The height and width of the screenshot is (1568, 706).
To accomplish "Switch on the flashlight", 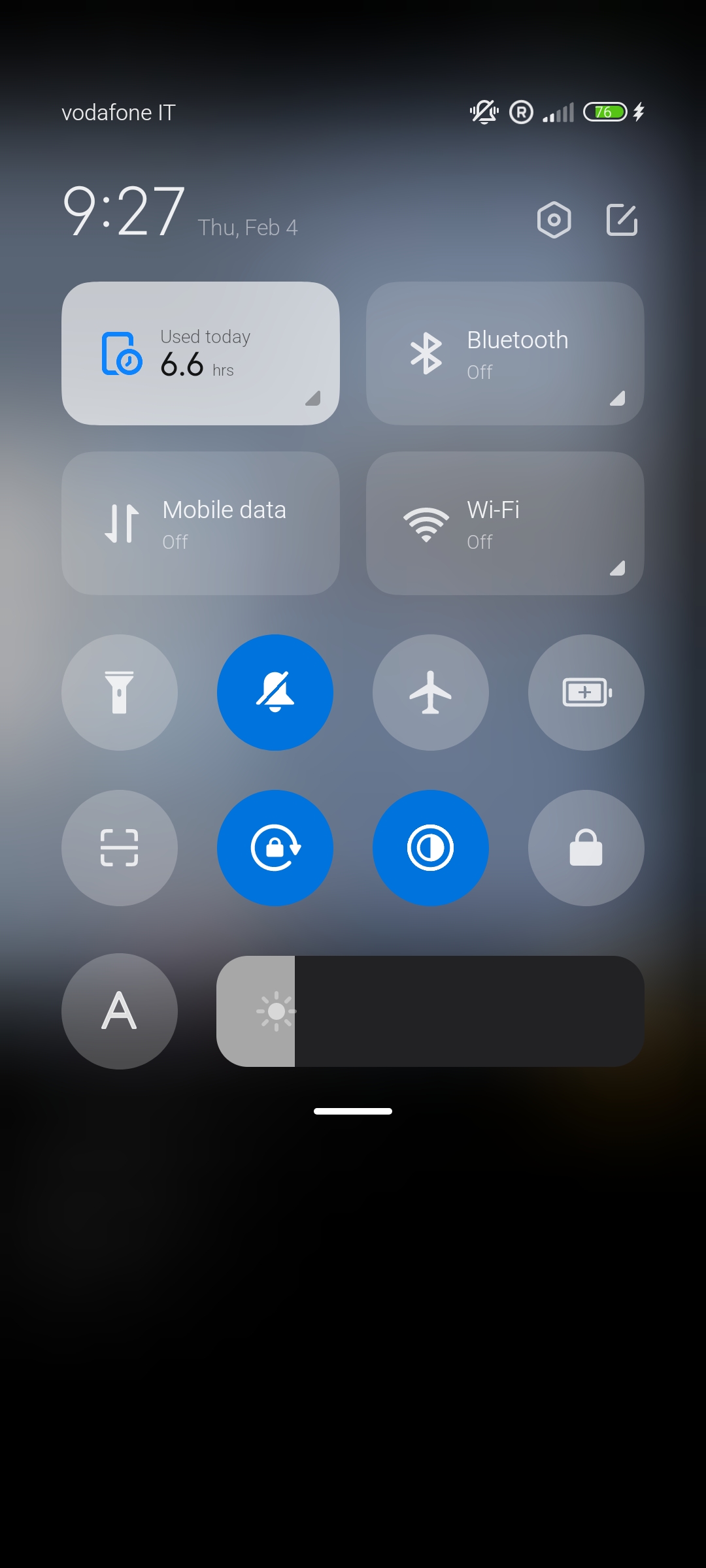I will point(120,693).
